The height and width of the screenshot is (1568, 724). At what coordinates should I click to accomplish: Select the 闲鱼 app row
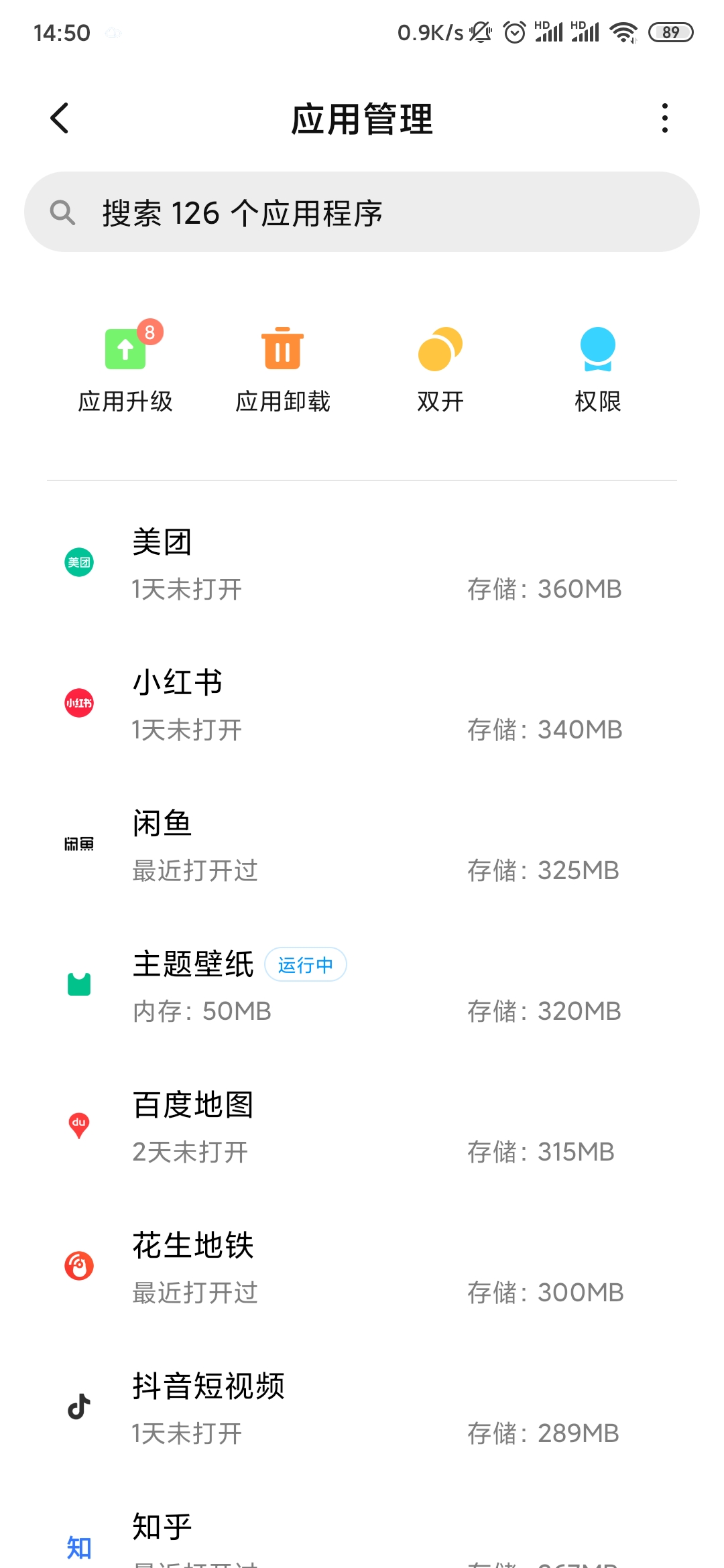(362, 844)
